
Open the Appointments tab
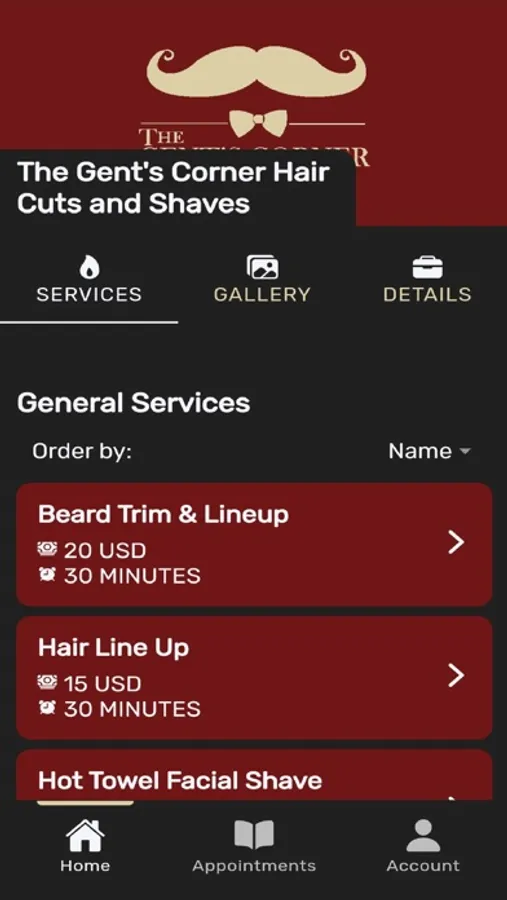tap(254, 846)
